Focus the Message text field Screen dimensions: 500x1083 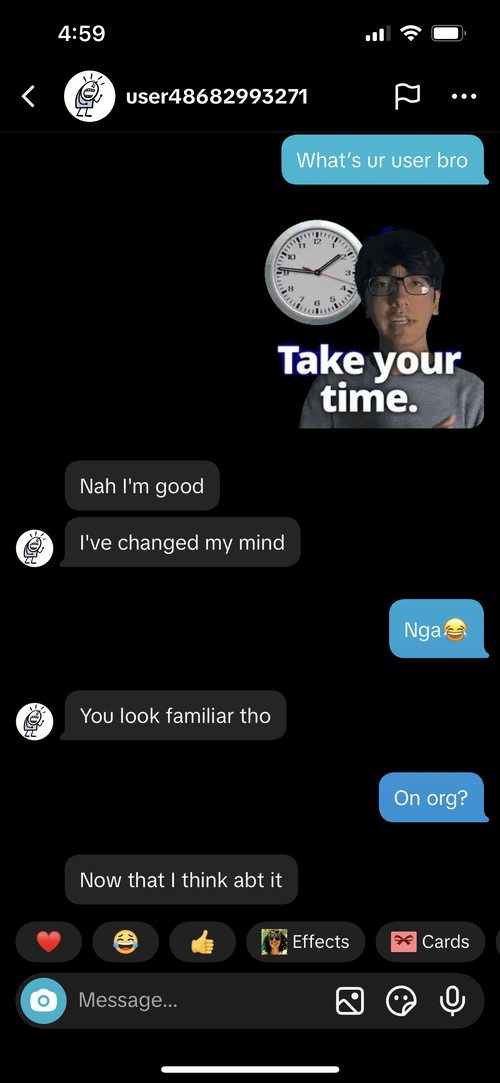point(200,1000)
